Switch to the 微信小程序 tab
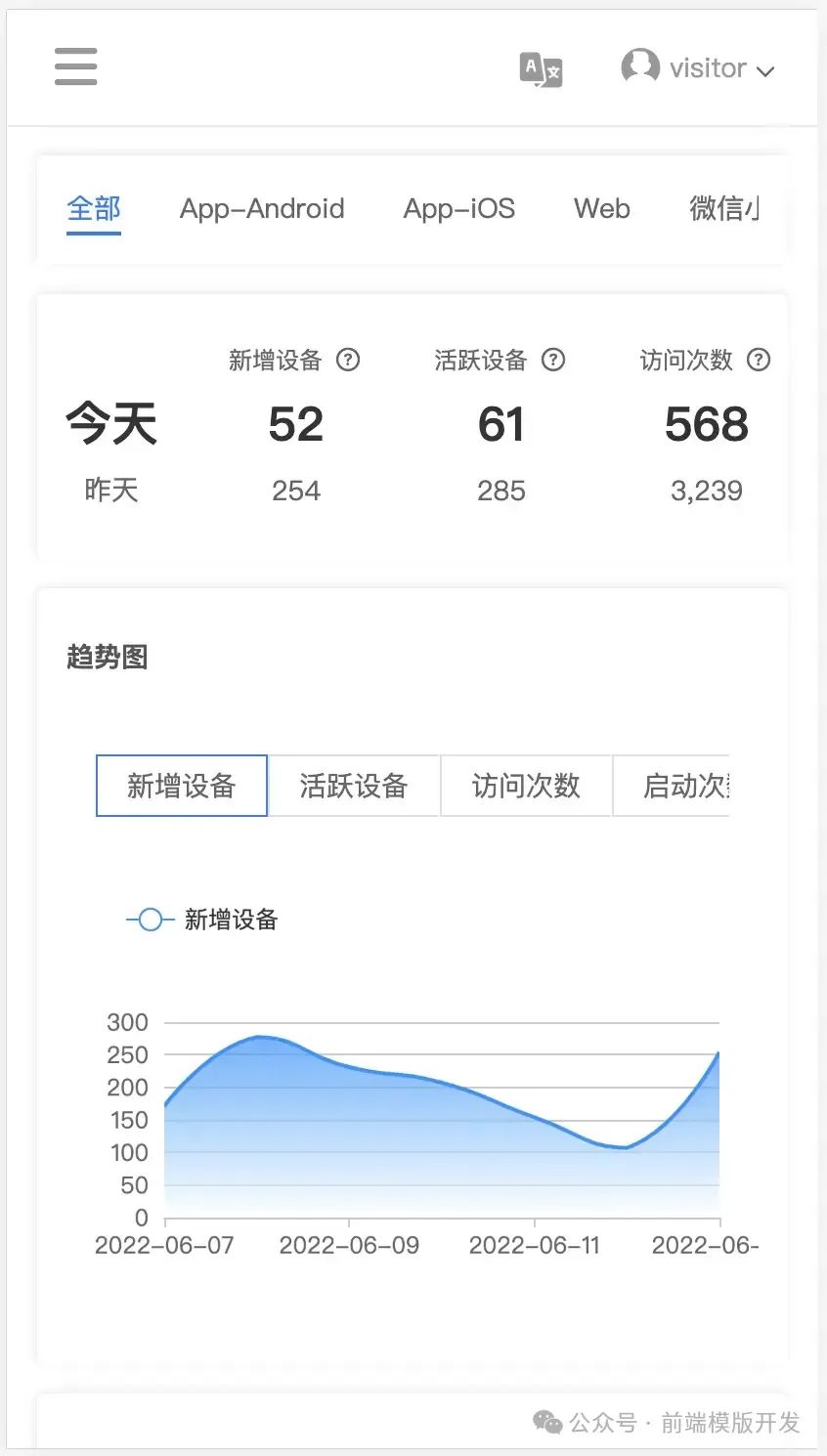Image resolution: width=827 pixels, height=1456 pixels. pos(724,208)
